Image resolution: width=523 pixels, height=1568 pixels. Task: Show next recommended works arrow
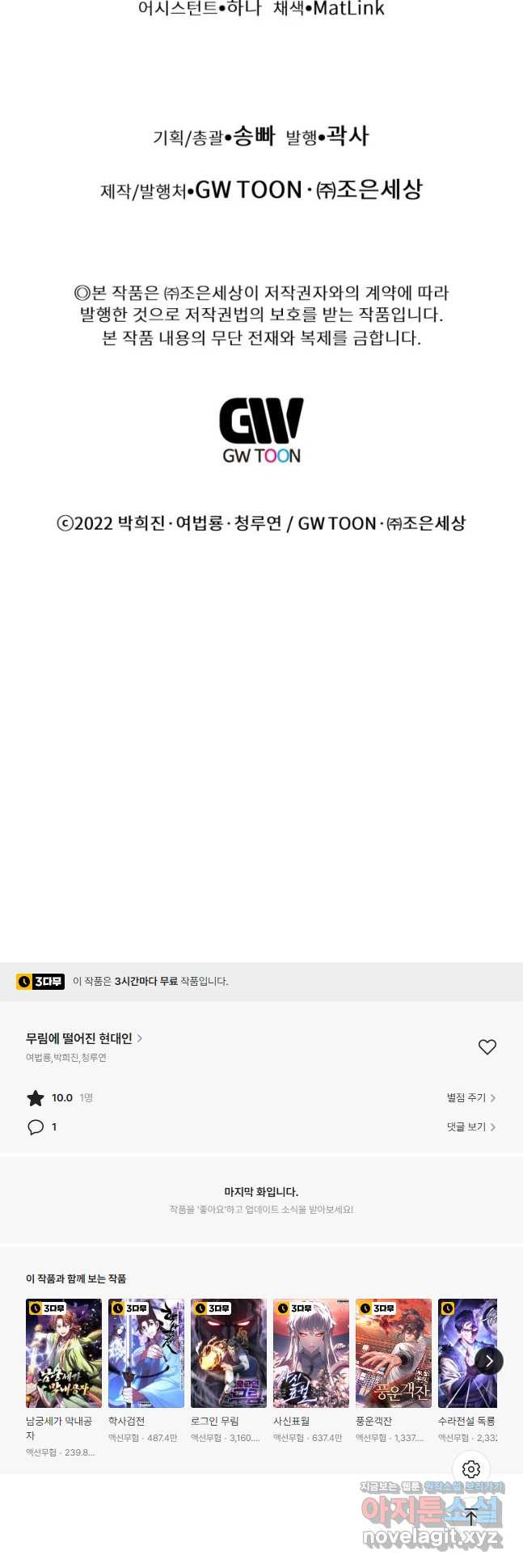488,1361
